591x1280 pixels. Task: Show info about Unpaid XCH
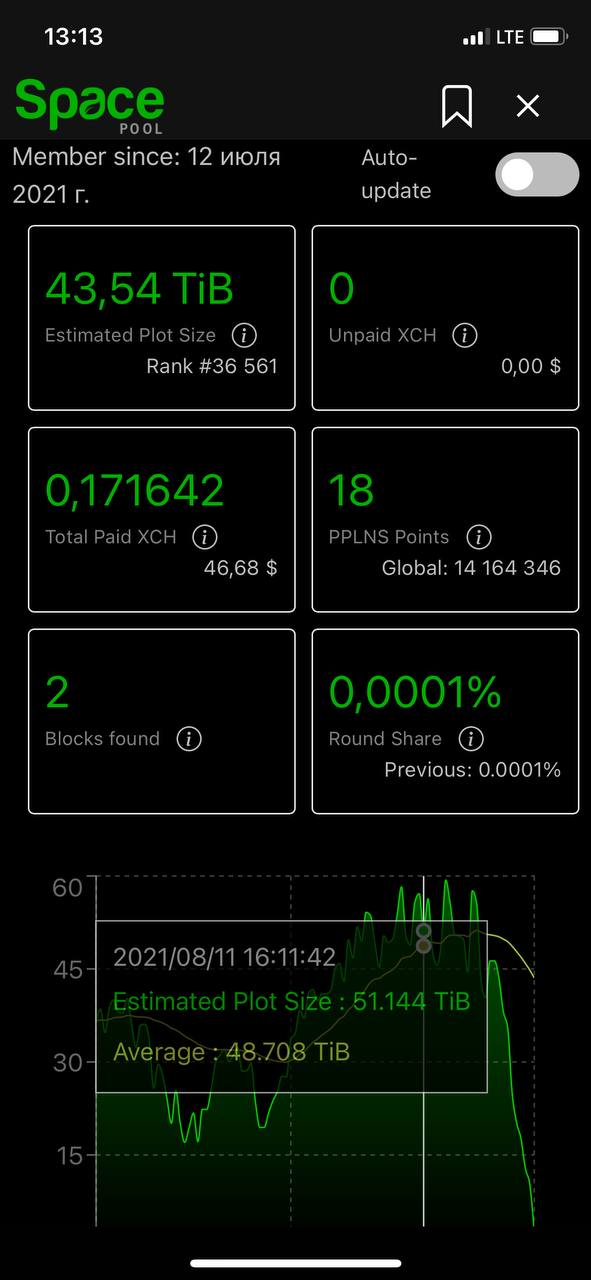click(465, 335)
